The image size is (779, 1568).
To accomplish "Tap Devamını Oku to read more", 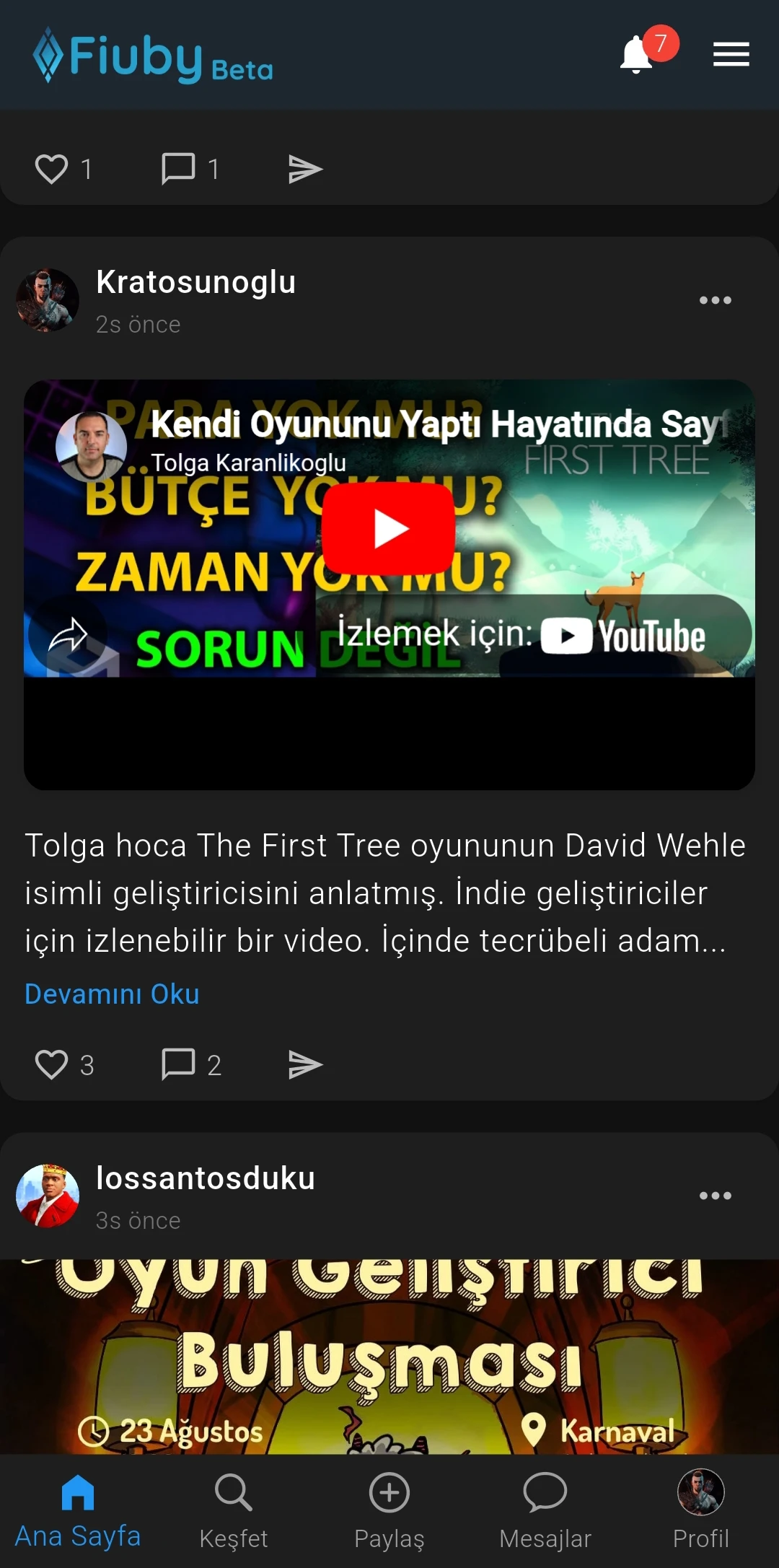I will 112,994.
